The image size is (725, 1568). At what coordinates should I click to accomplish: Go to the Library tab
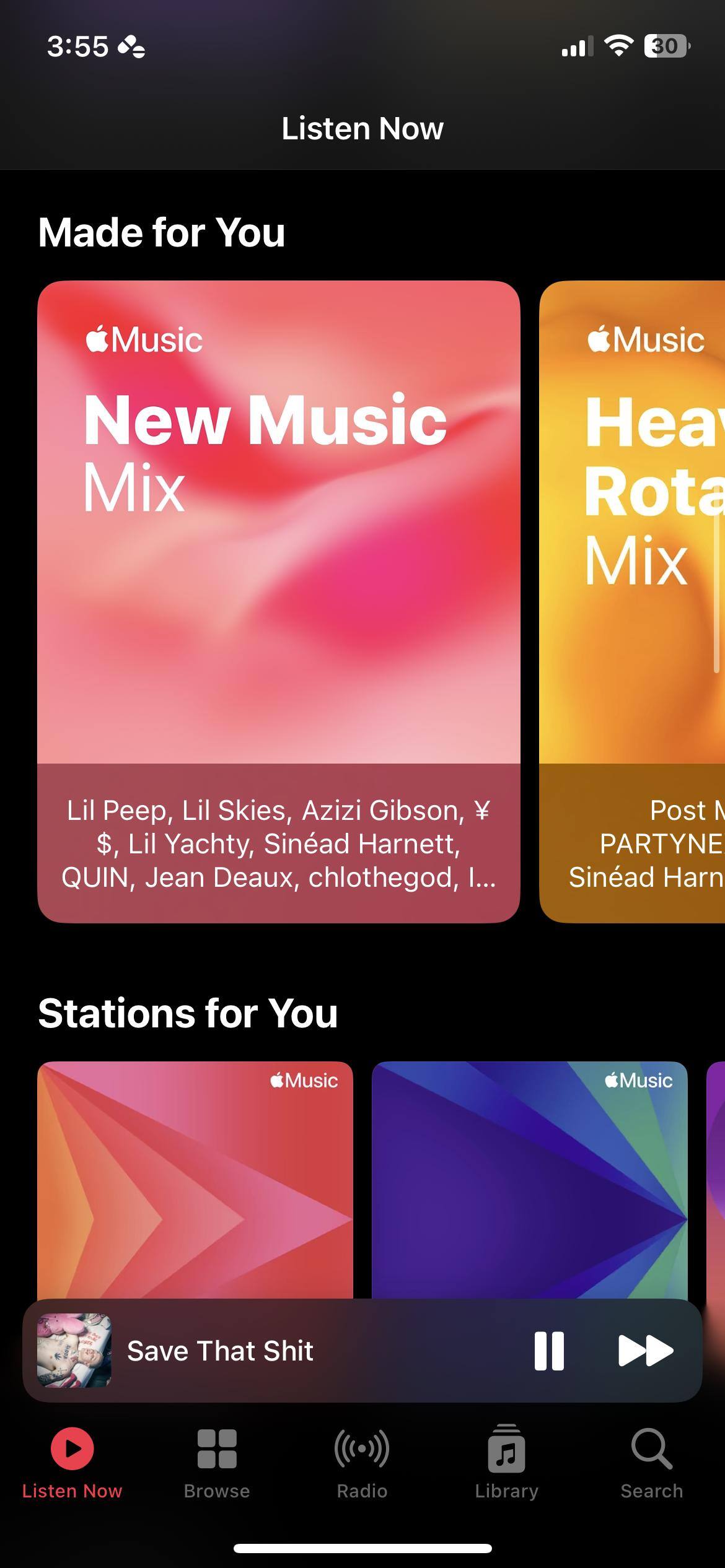tap(506, 1463)
